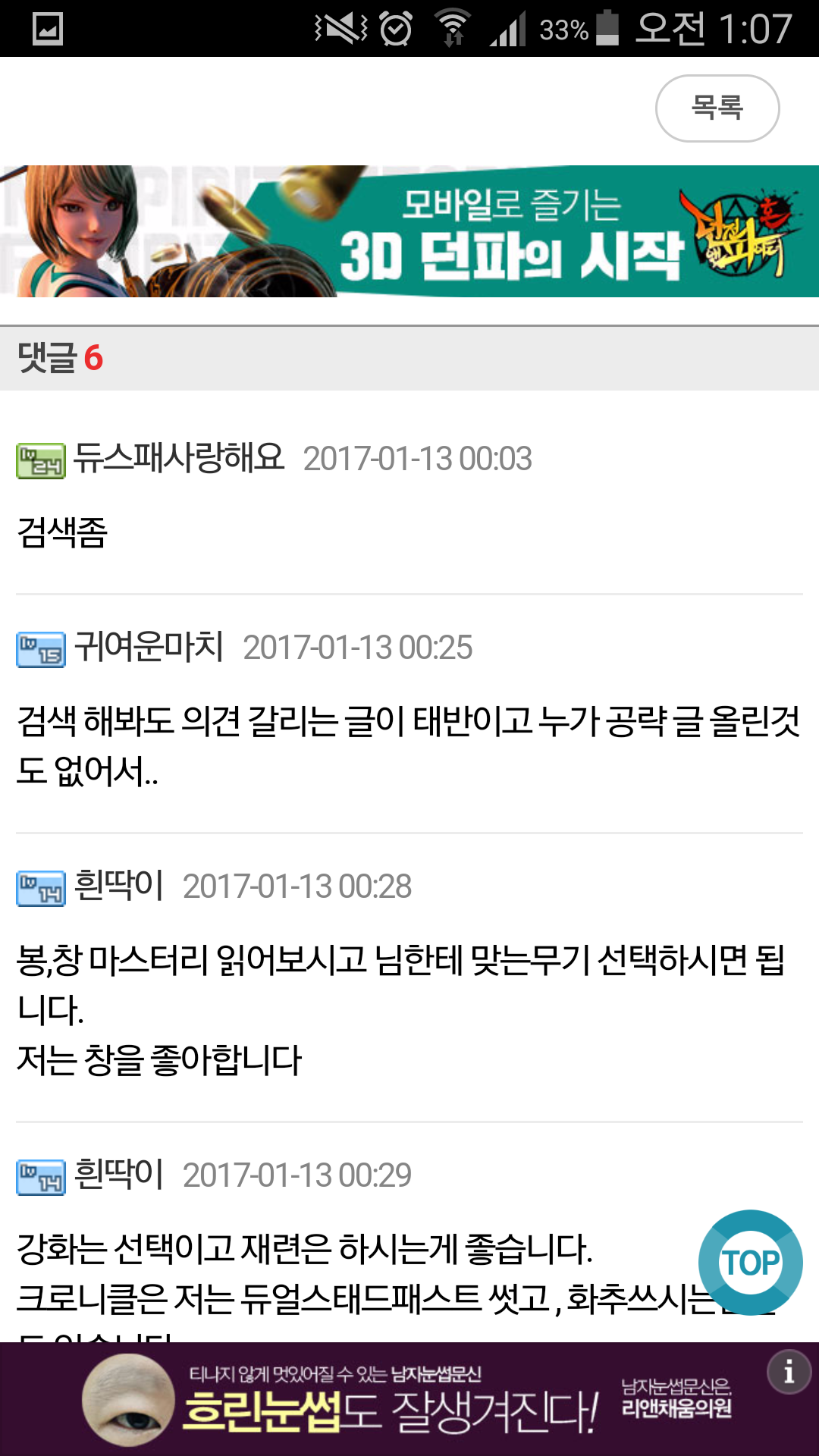Screen dimensions: 819x1456
Task: Open the 3D 던파 game banner
Action: (409, 231)
